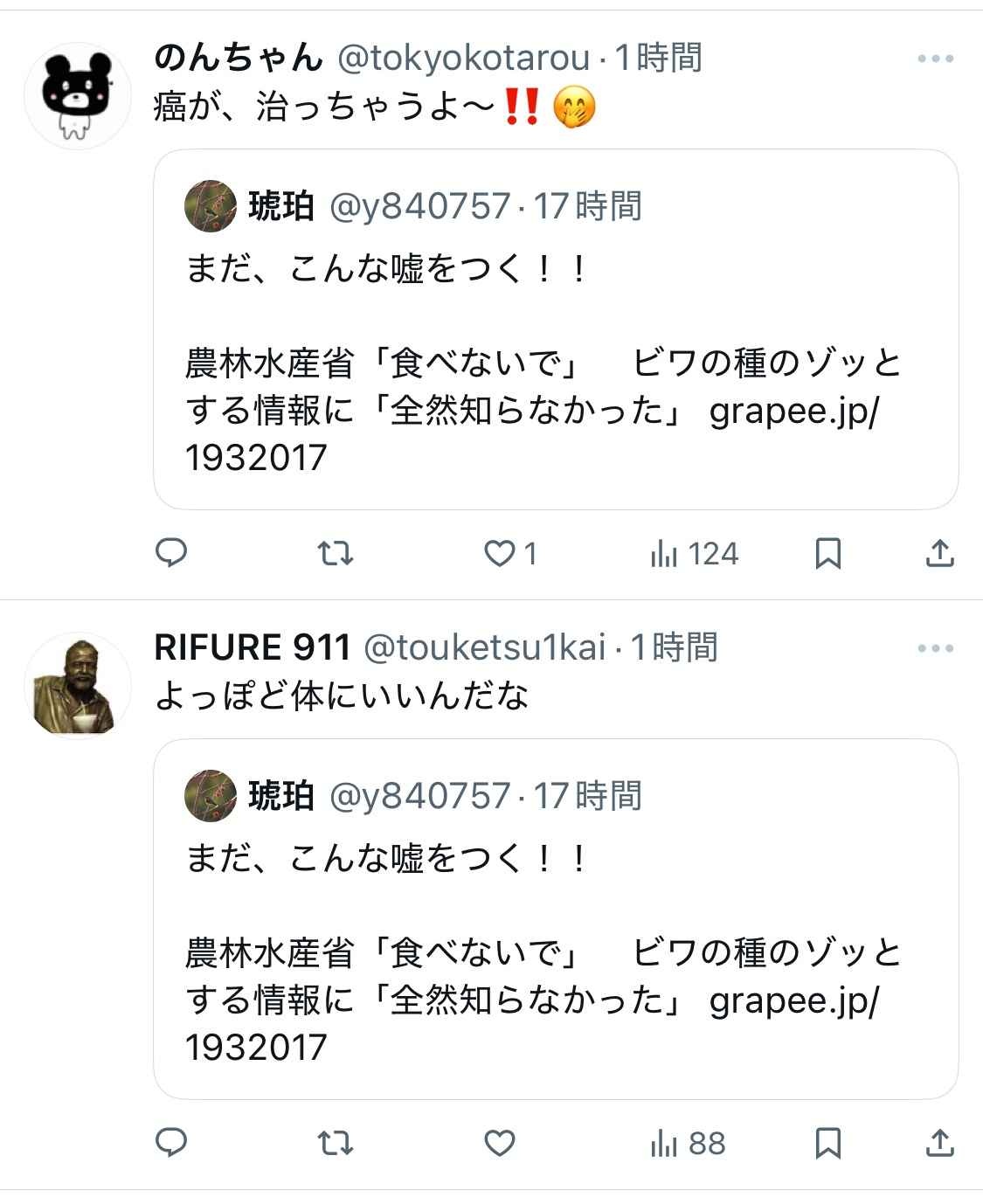This screenshot has height=1204, width=983.
Task: Bookmark のんちゃん's post
Action: (x=827, y=553)
